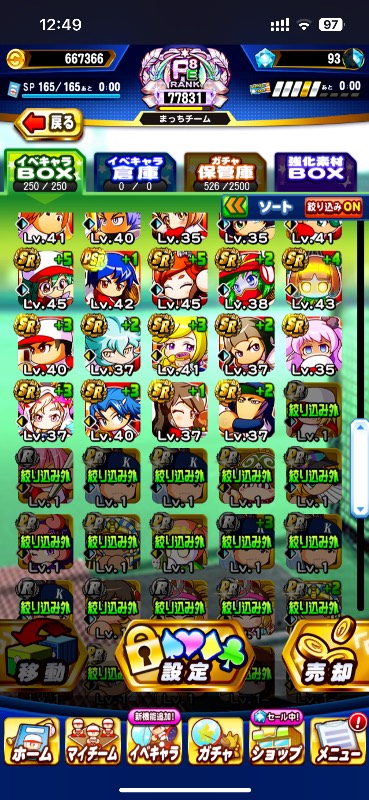Go back with the 戻る button

(50, 123)
